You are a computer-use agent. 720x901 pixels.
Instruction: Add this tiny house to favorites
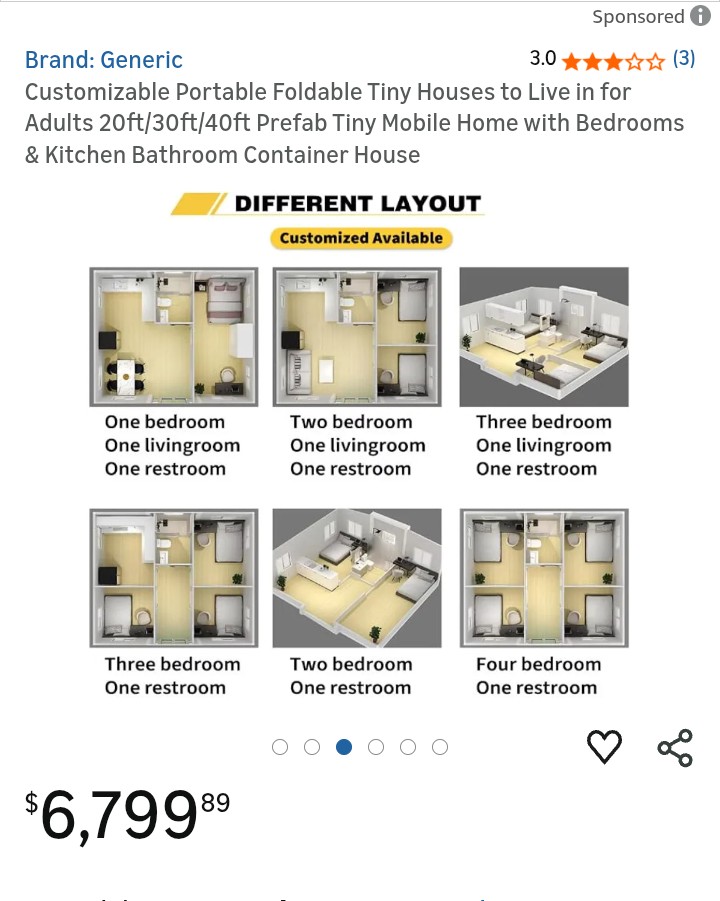tap(604, 747)
